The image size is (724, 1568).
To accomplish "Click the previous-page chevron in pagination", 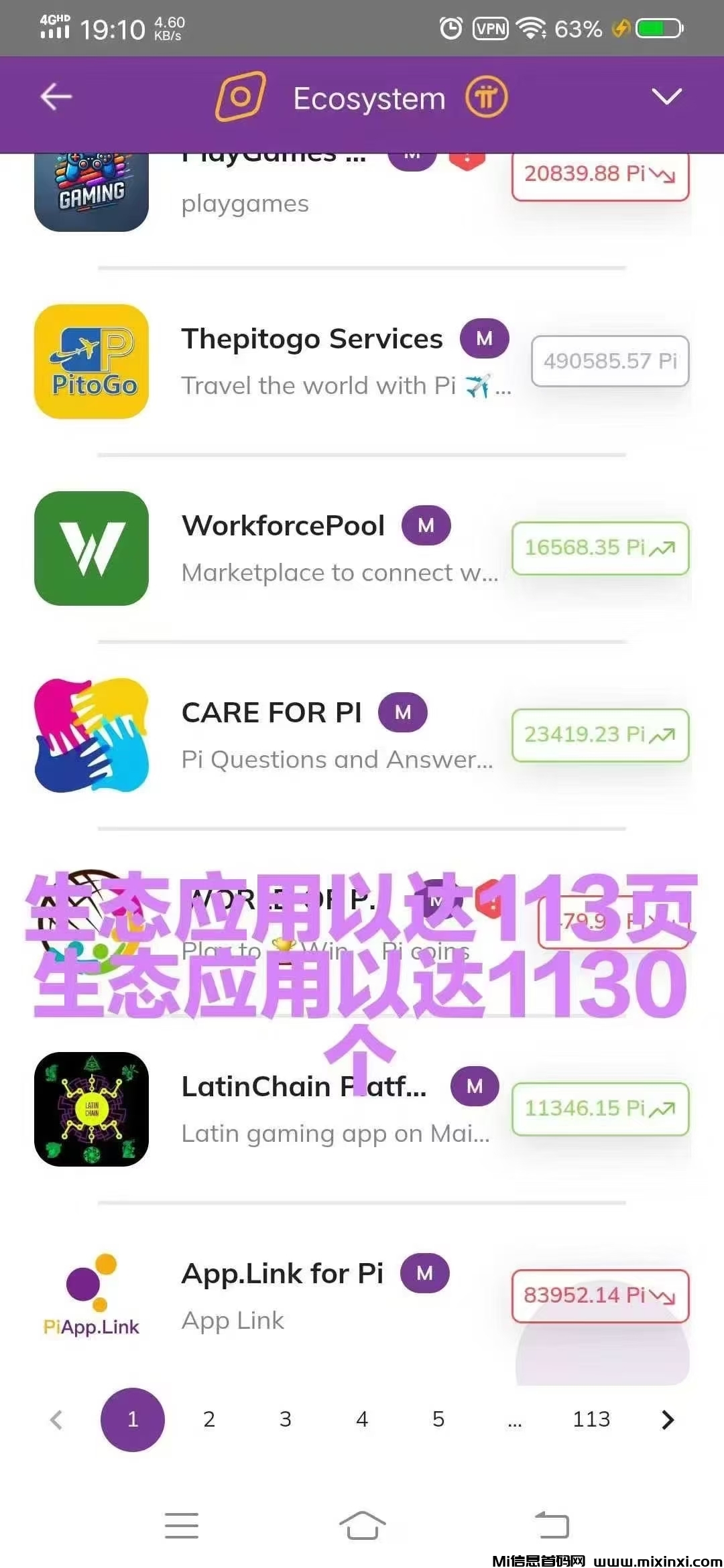I will tap(56, 1419).
